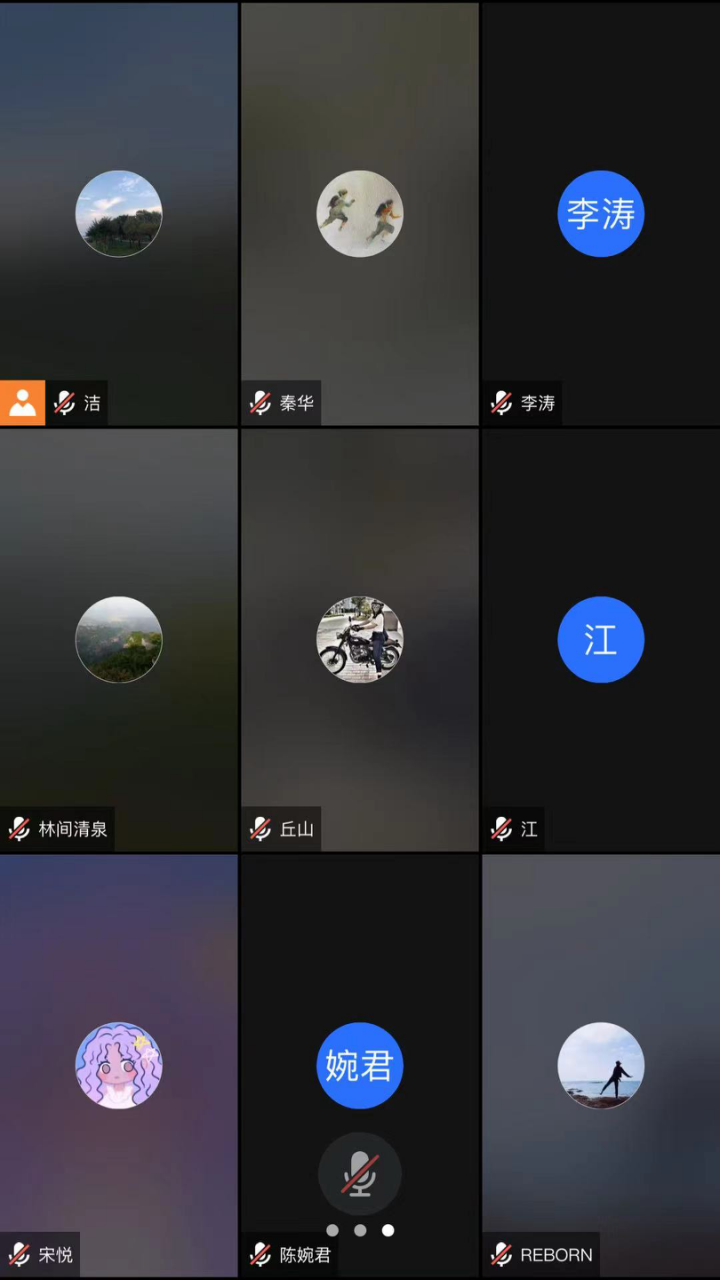Open 洁's participant tile
Screen dimensions: 720x1280
coord(119,214)
